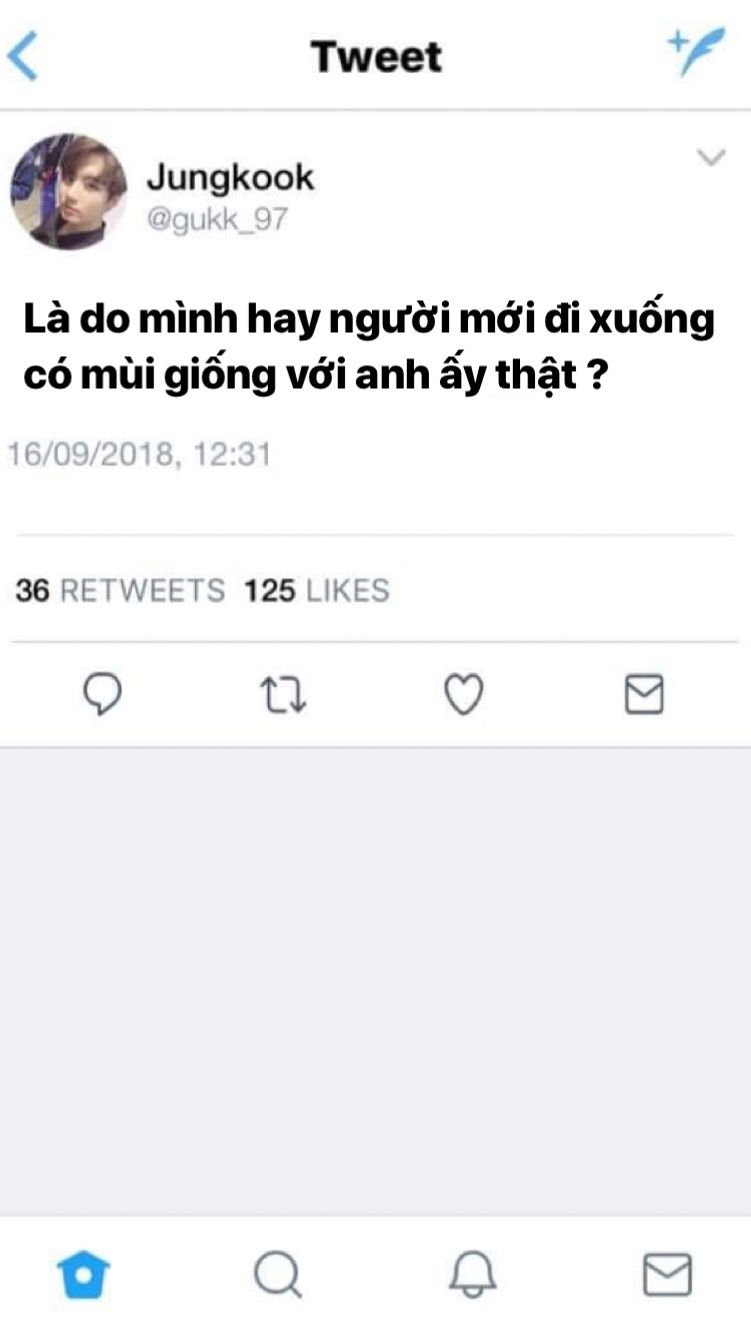The image size is (751, 1333).
Task: Open the Messages tab in the bottom bar
Action: [666, 1274]
